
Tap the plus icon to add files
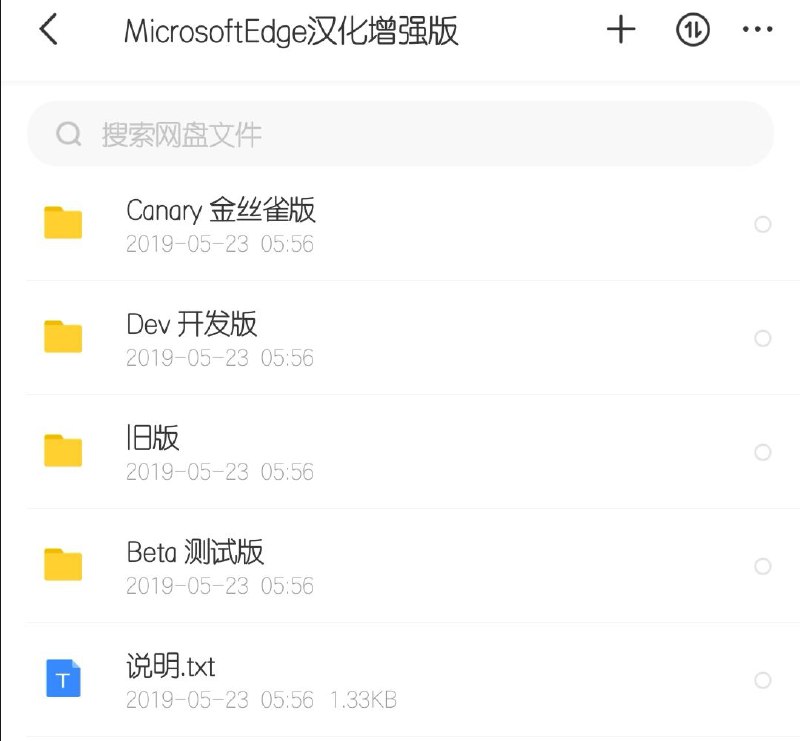[x=620, y=30]
